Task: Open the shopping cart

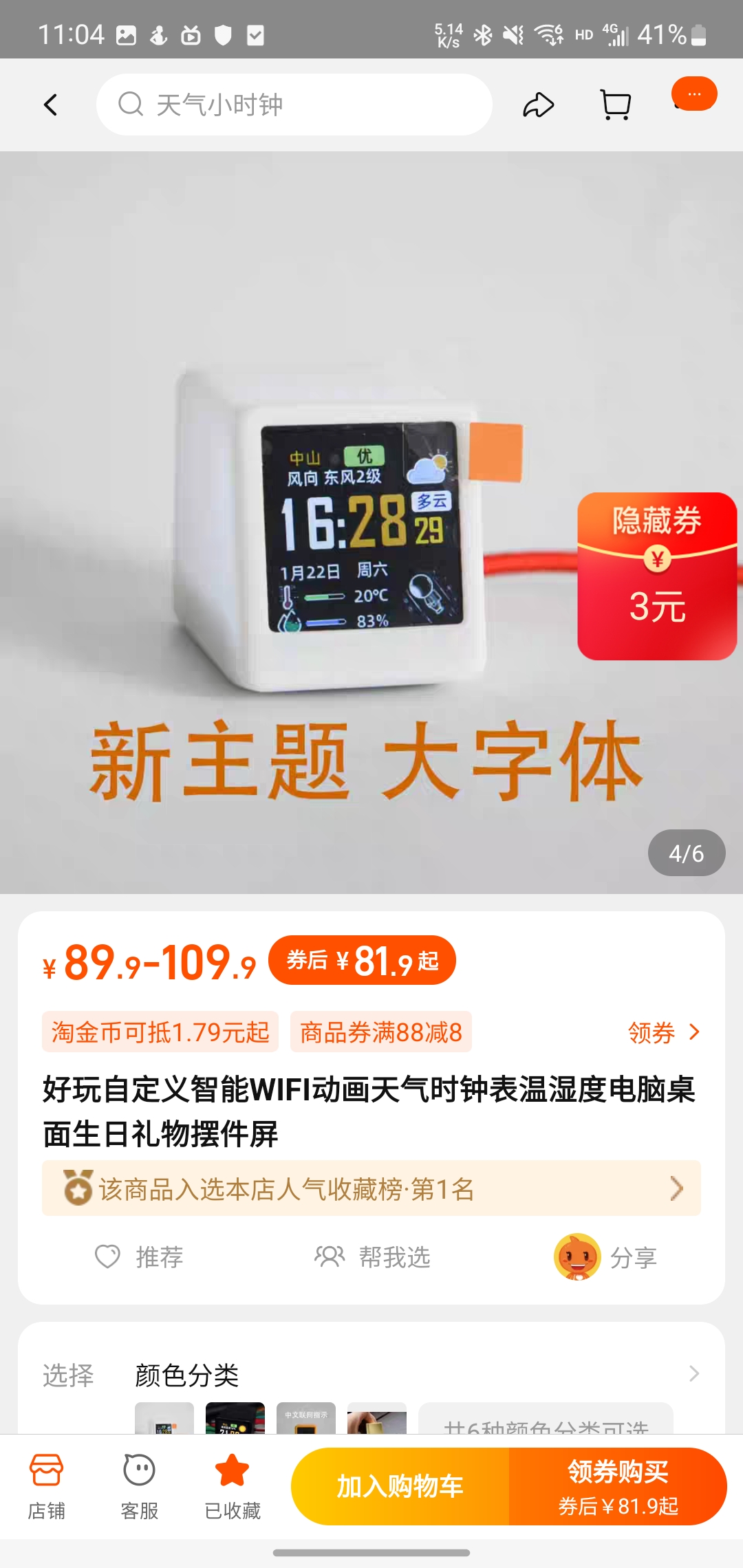Action: point(616,105)
